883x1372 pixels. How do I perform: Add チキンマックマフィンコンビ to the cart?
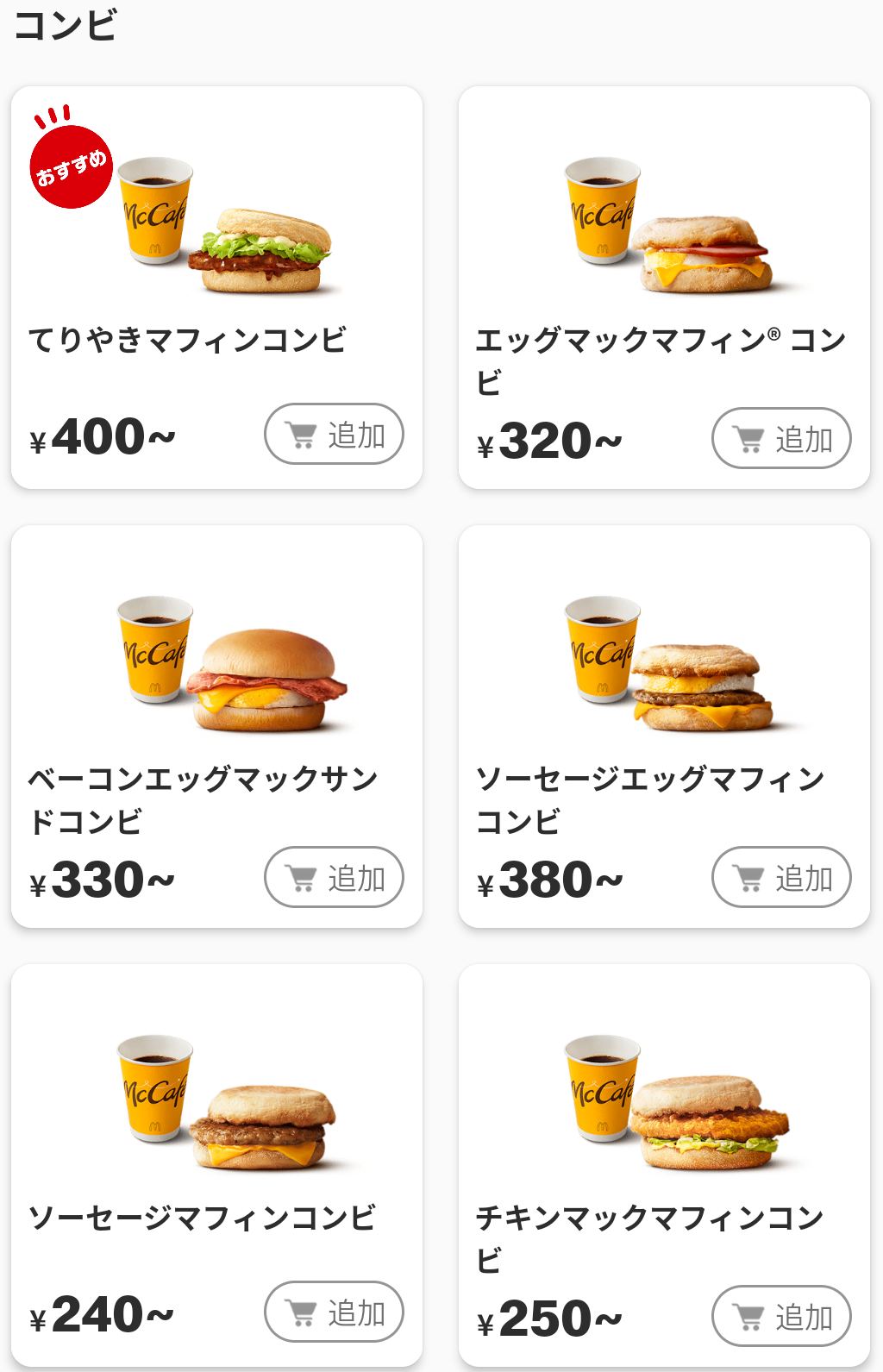(781, 1316)
